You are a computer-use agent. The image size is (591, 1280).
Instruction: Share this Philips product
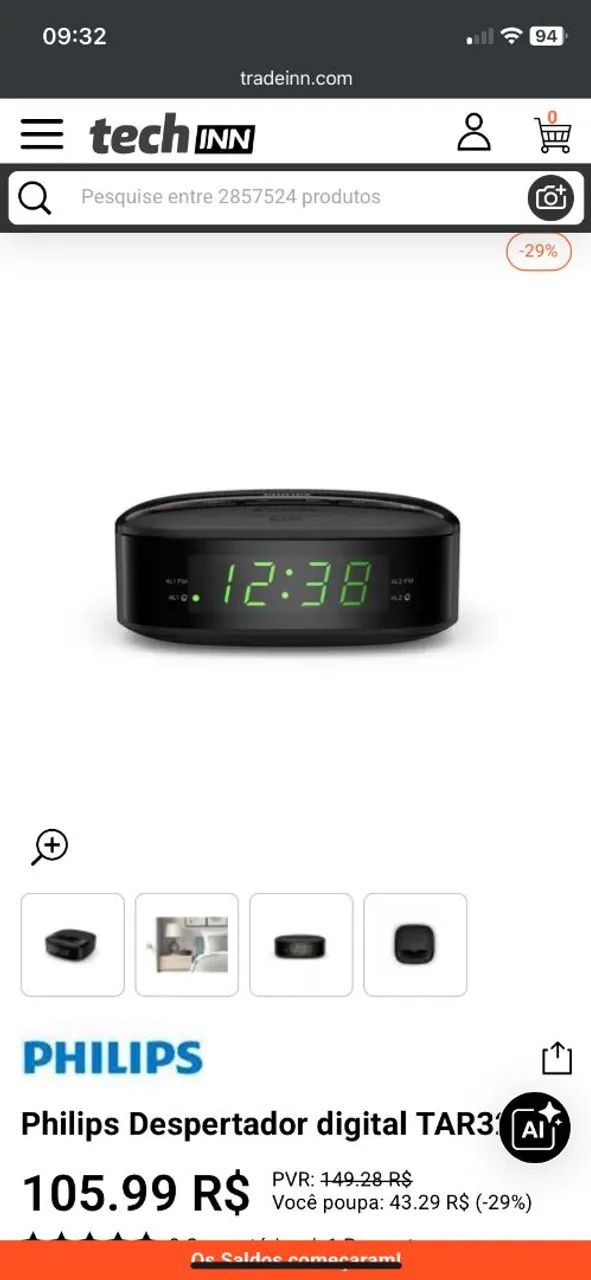point(557,1058)
